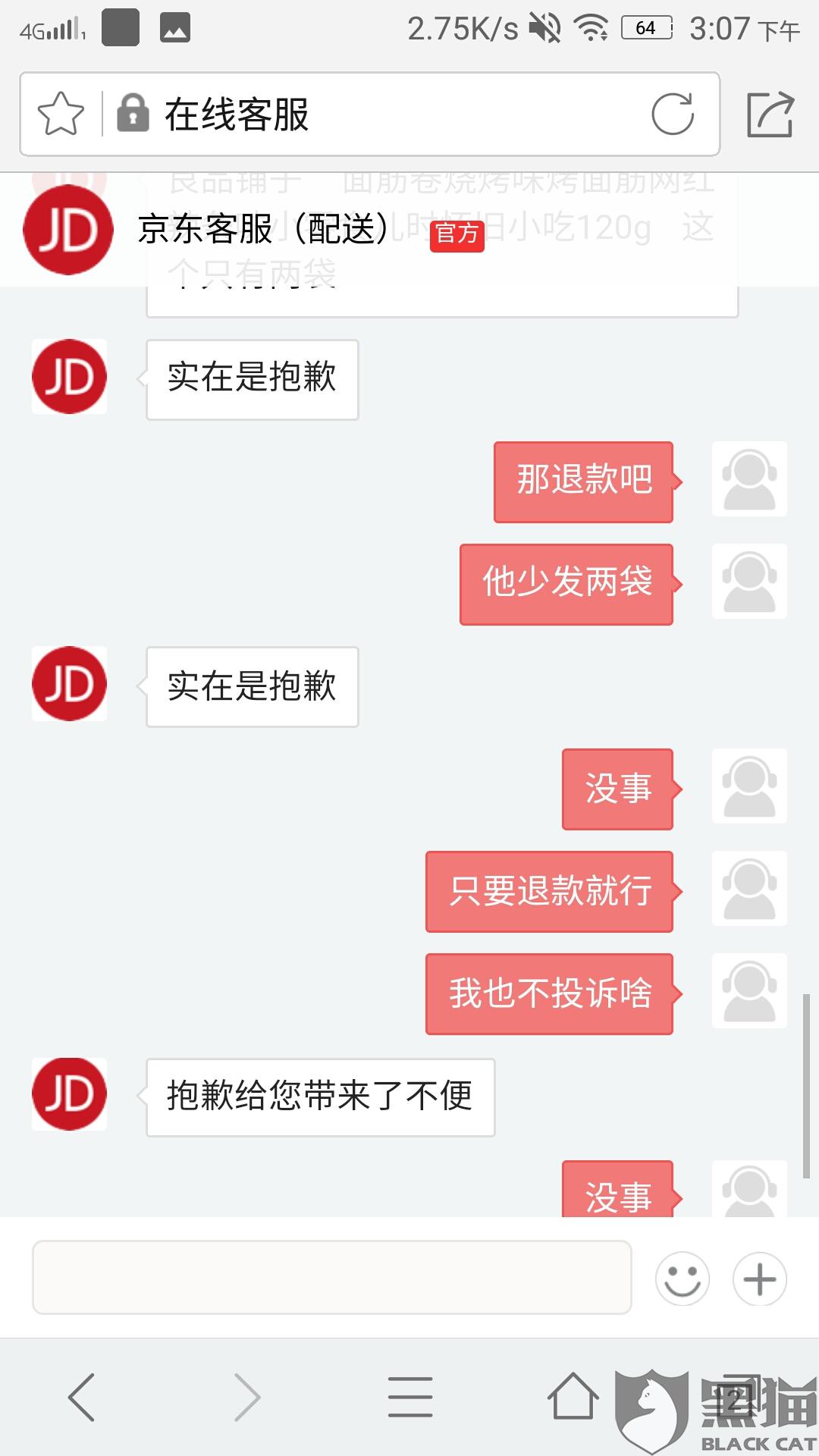This screenshot has width=819, height=1456.
Task: Go forward with the browser forward arrow
Action: point(246,1397)
